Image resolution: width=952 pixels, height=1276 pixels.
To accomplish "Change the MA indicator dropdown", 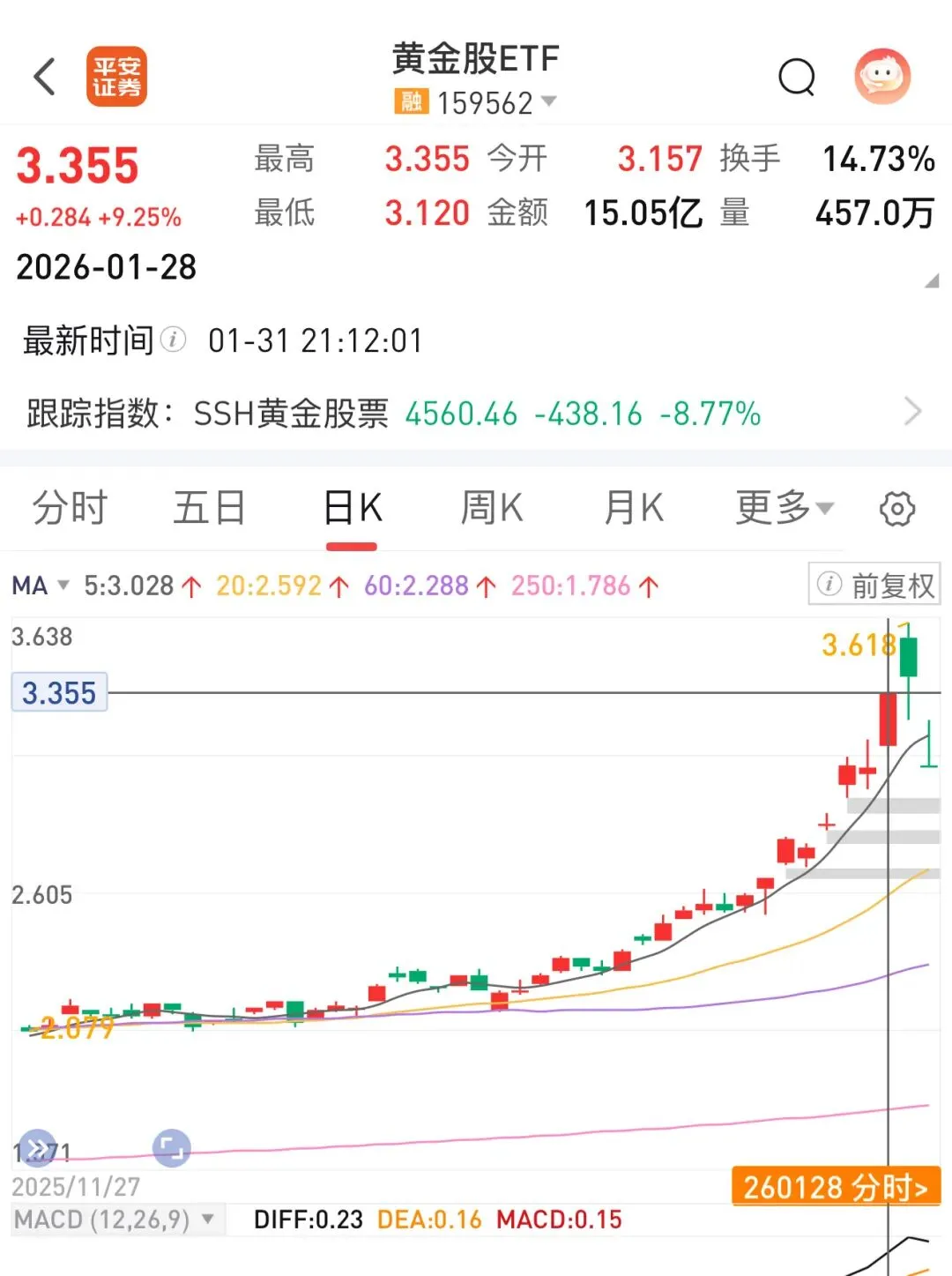I will pyautogui.click(x=41, y=586).
